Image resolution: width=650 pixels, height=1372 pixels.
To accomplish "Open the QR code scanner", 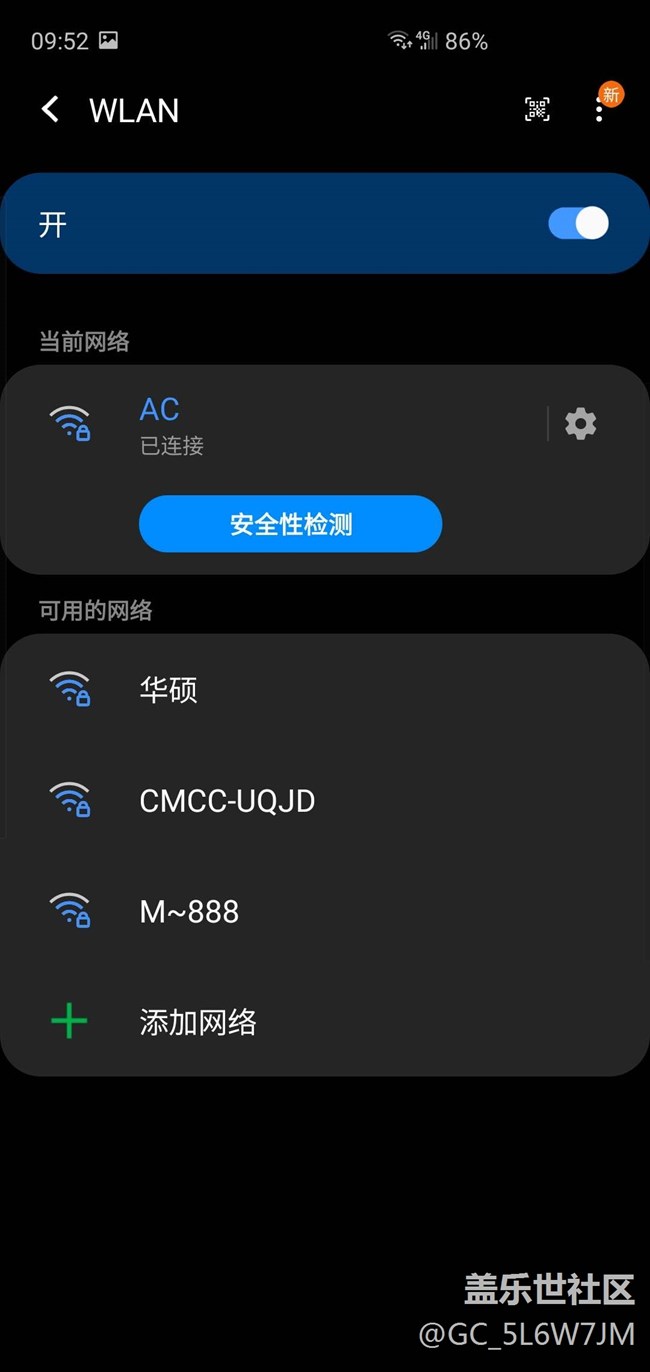I will pyautogui.click(x=537, y=110).
